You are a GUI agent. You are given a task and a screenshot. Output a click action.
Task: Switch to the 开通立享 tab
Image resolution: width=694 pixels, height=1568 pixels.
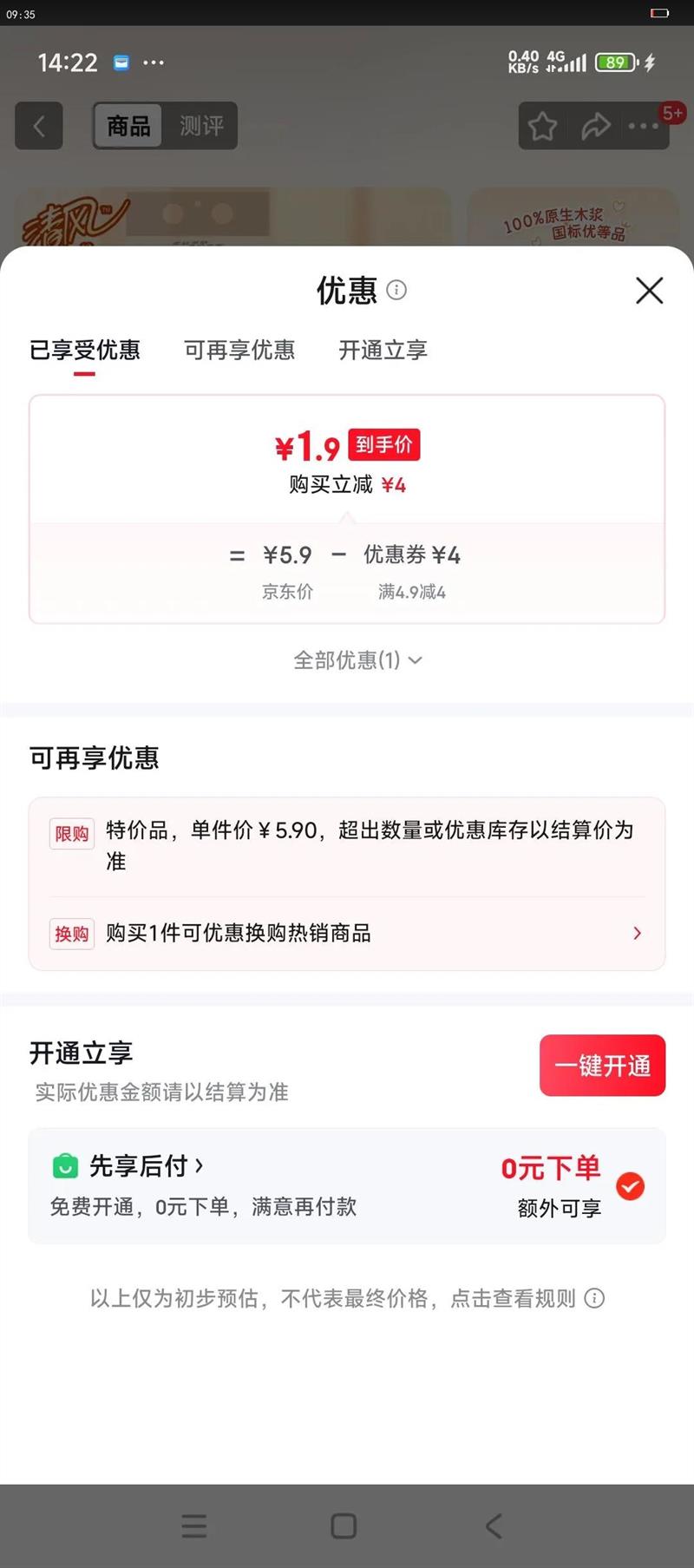384,351
